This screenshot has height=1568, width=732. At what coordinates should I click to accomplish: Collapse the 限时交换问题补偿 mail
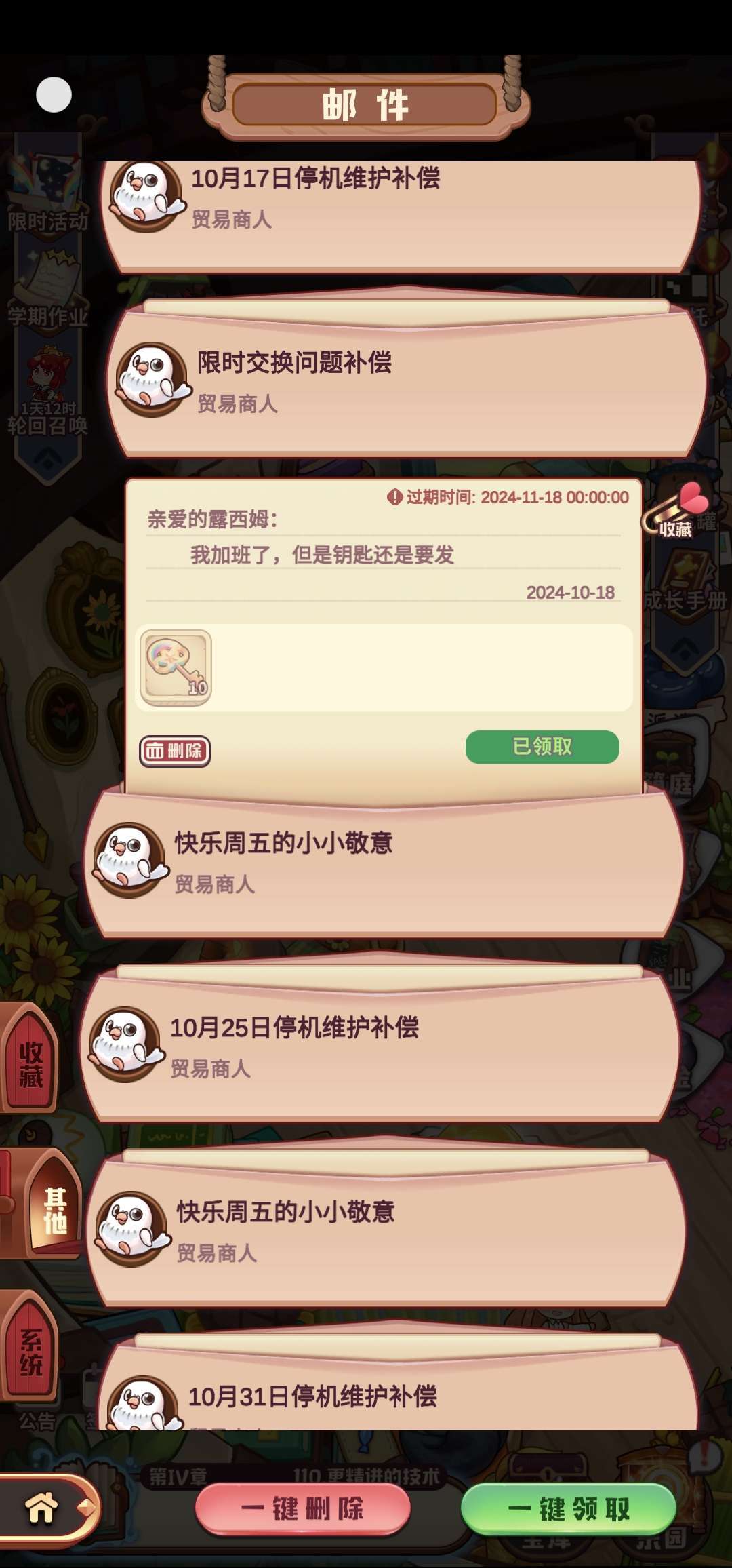(407, 381)
